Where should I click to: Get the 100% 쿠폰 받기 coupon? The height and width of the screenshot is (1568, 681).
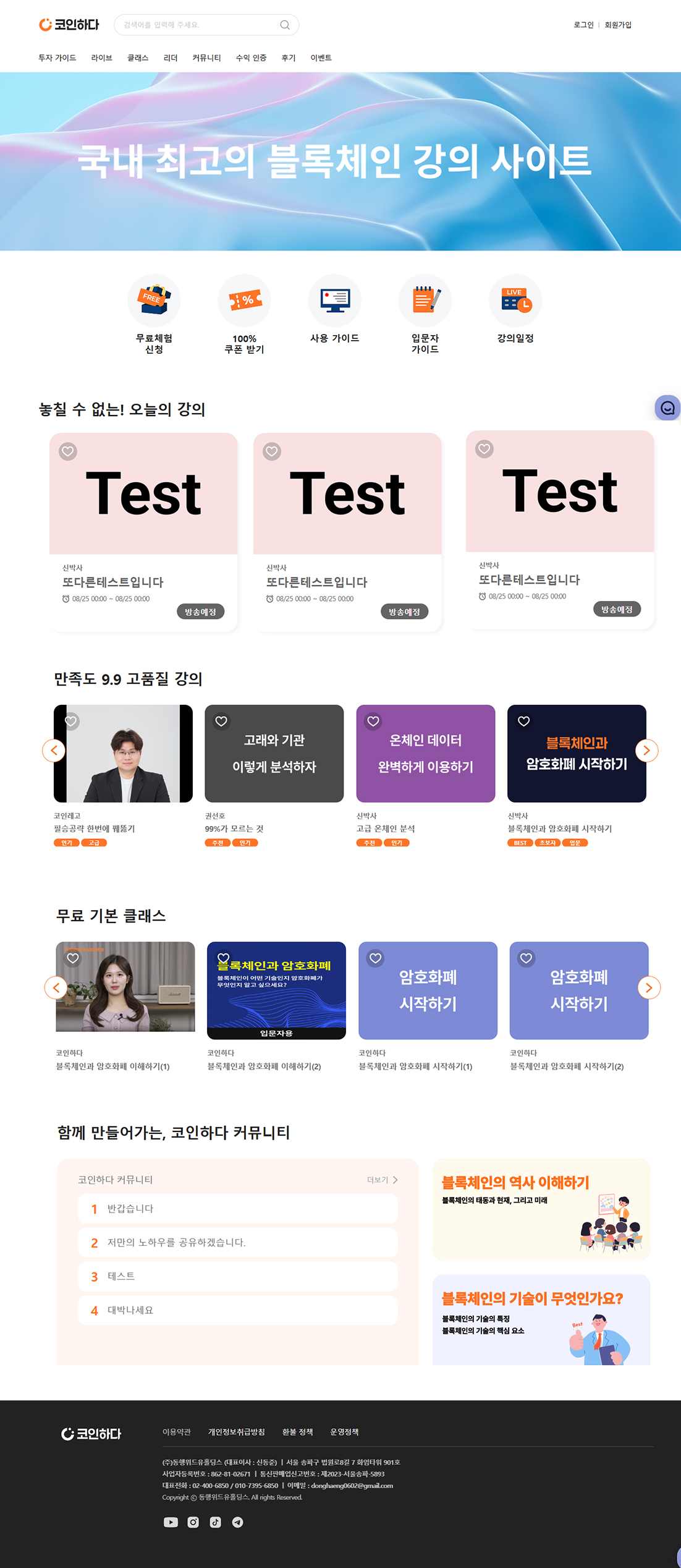point(244,313)
